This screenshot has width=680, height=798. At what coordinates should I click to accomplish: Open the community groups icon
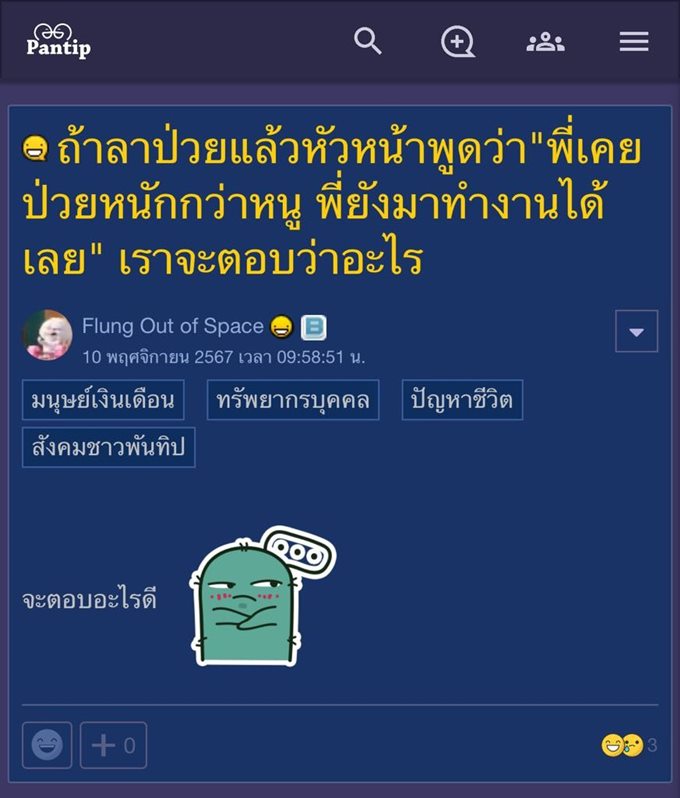pos(545,42)
